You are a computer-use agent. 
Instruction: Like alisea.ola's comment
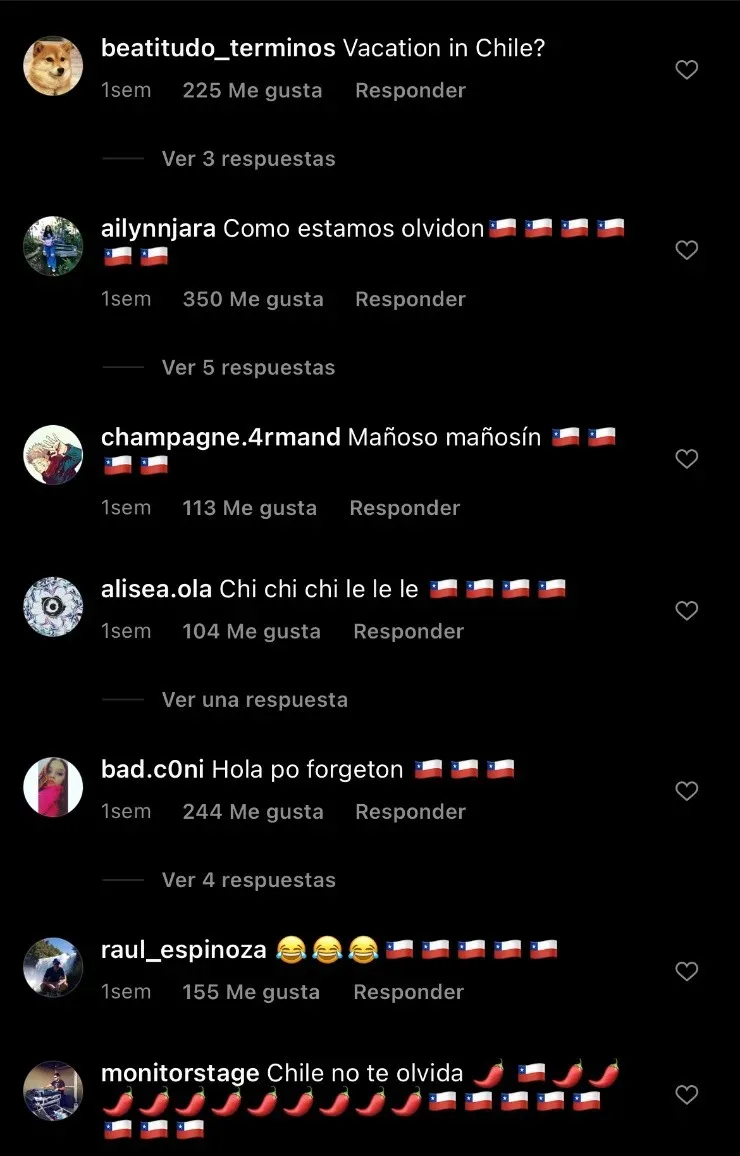point(686,611)
